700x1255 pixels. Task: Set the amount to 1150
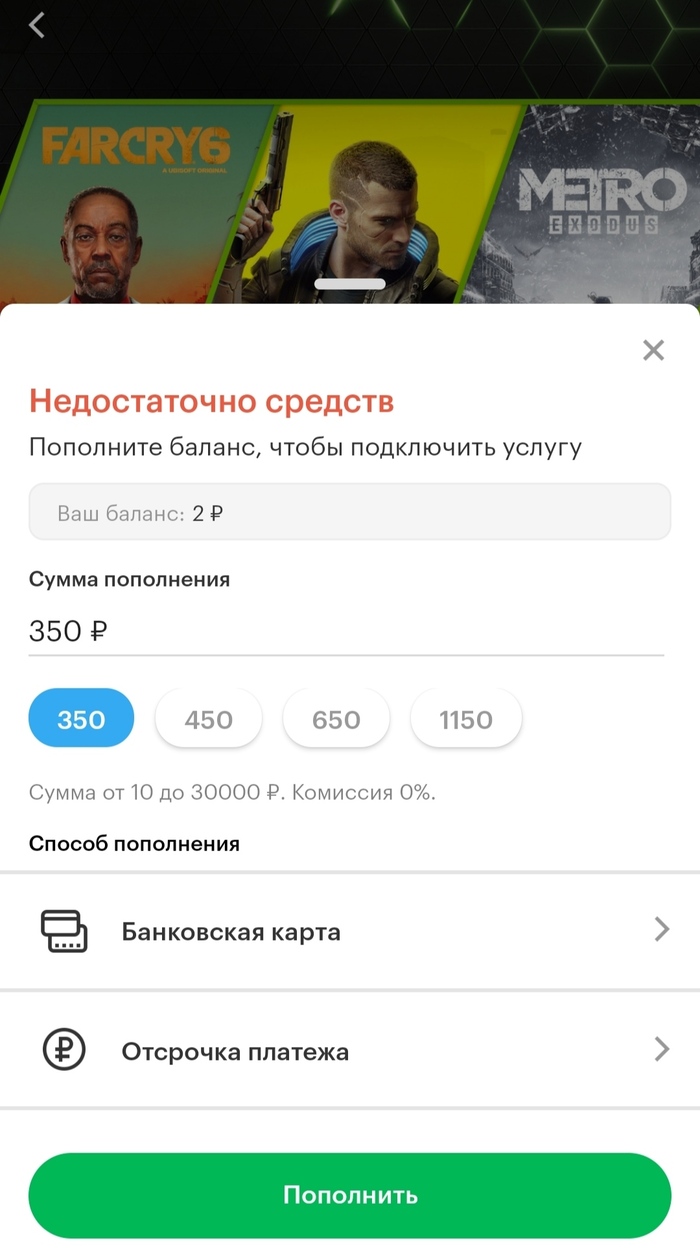click(x=466, y=718)
